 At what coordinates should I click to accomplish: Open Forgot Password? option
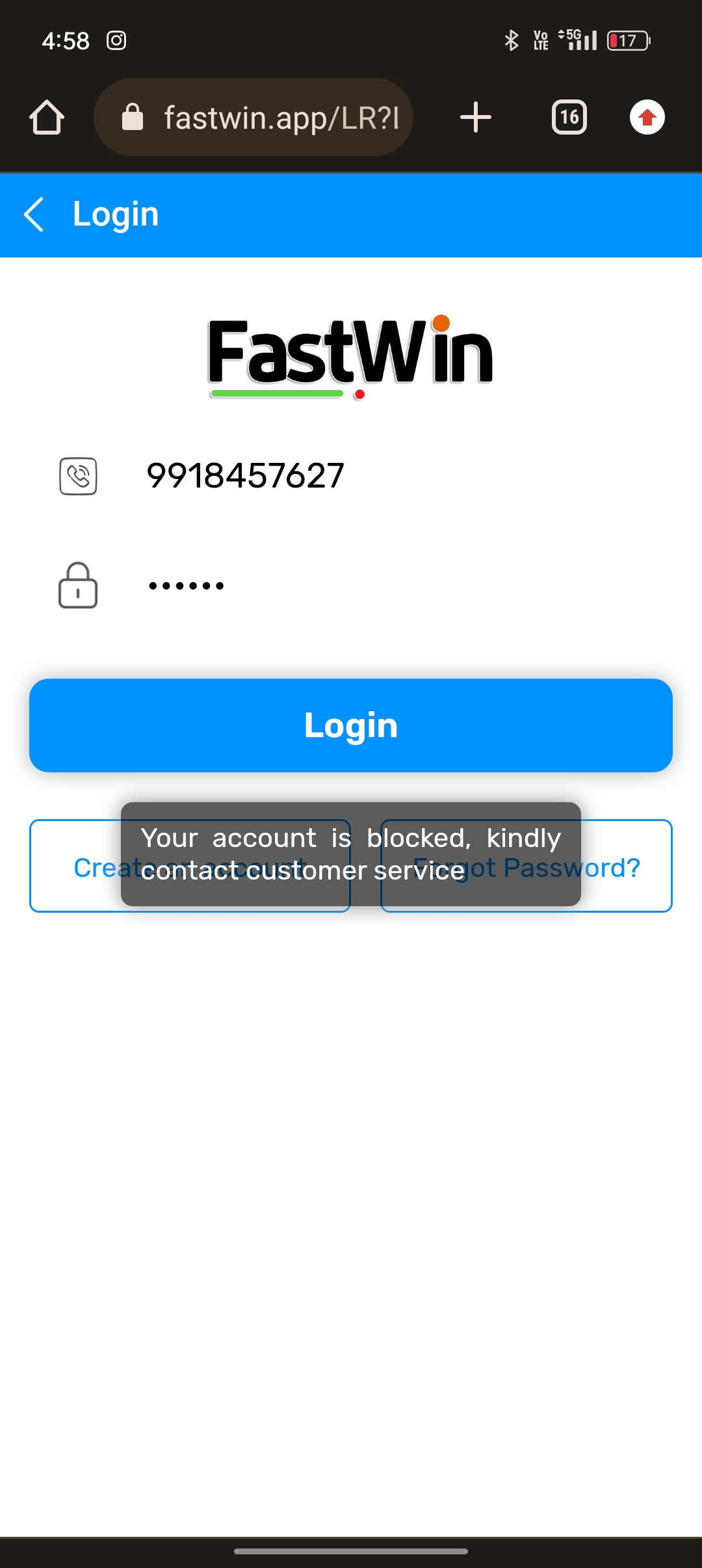pyautogui.click(x=624, y=867)
